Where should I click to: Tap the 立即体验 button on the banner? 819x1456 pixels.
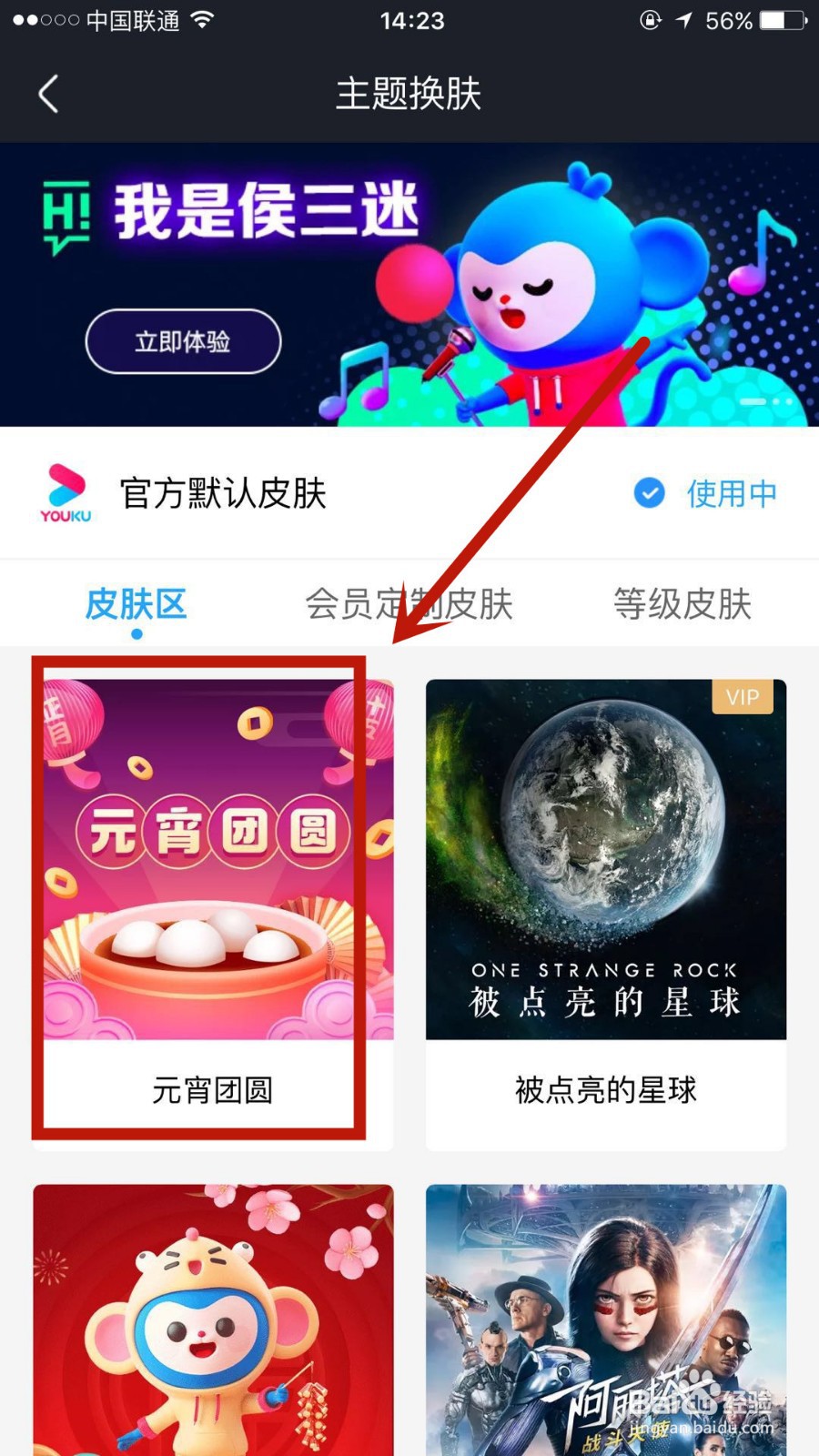[181, 341]
